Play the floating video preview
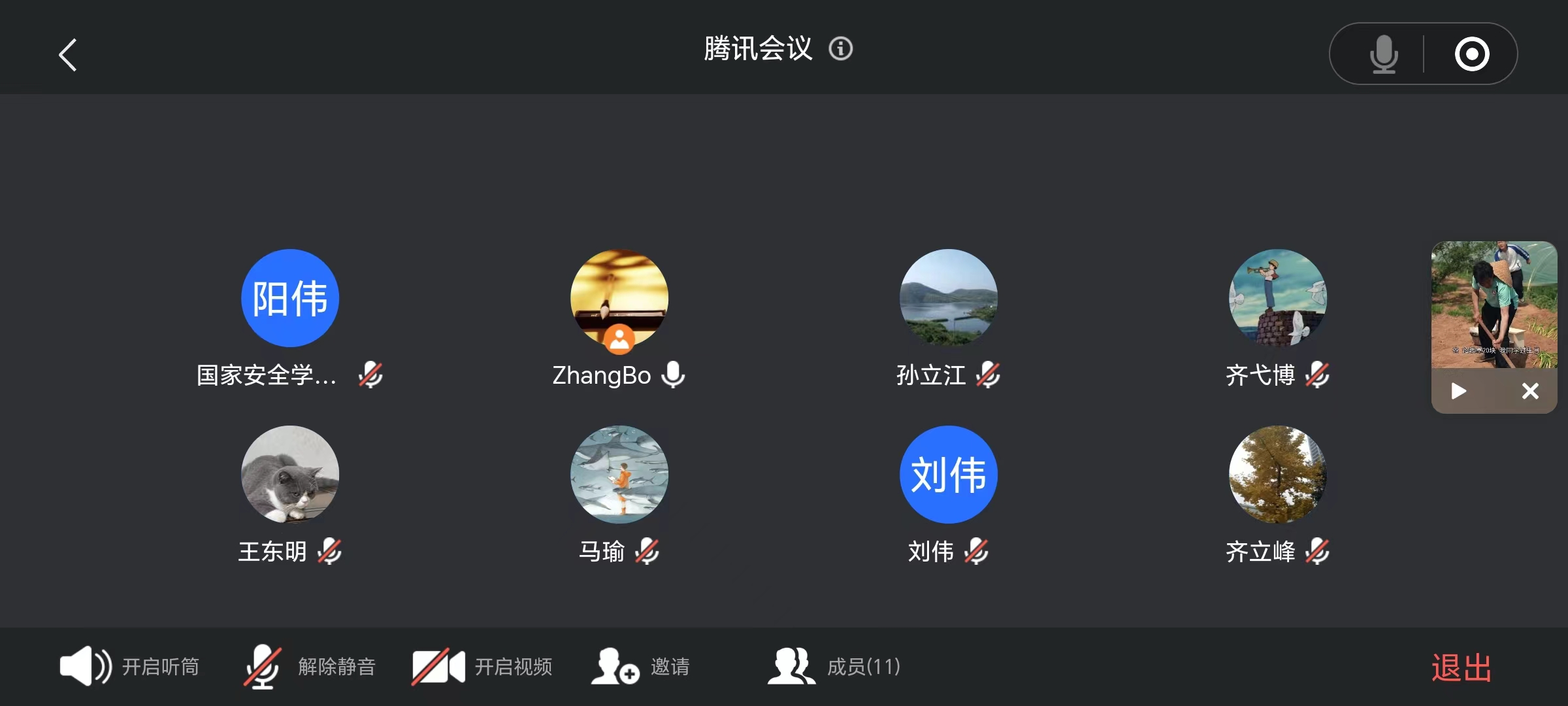 pyautogui.click(x=1458, y=391)
